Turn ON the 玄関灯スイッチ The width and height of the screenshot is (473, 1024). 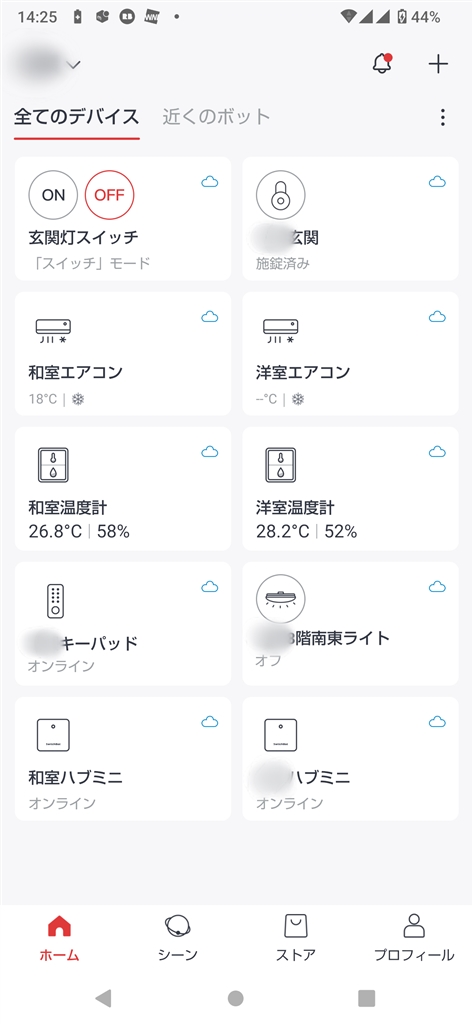click(x=53, y=195)
